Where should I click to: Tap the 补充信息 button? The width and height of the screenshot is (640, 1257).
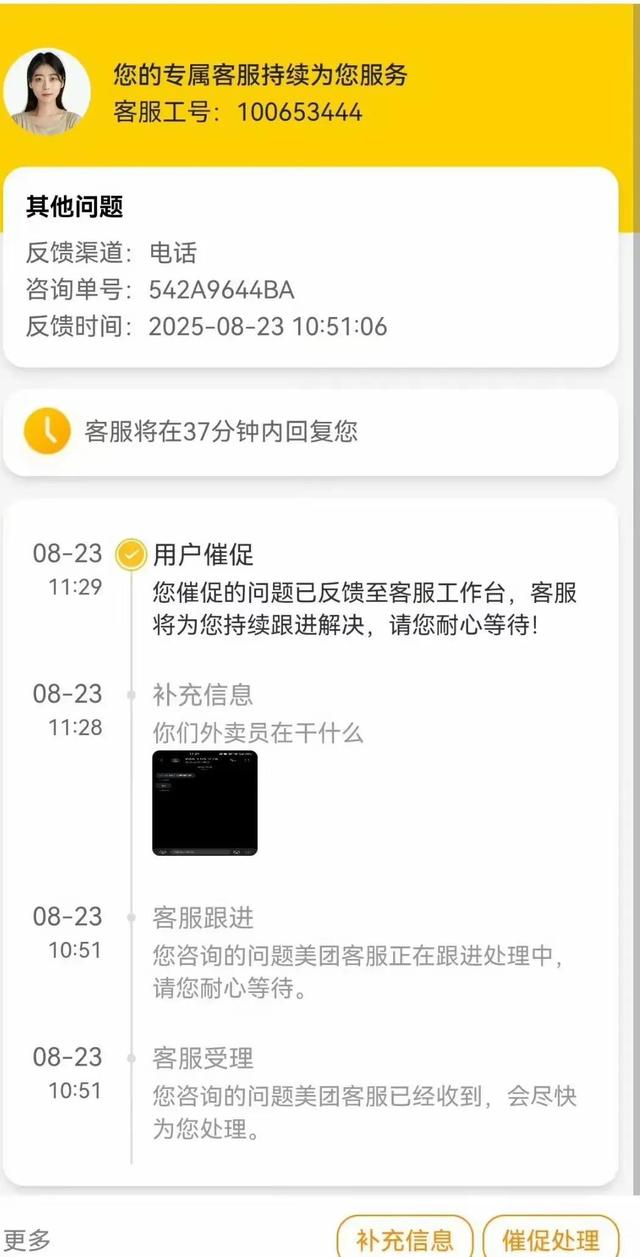click(404, 1238)
